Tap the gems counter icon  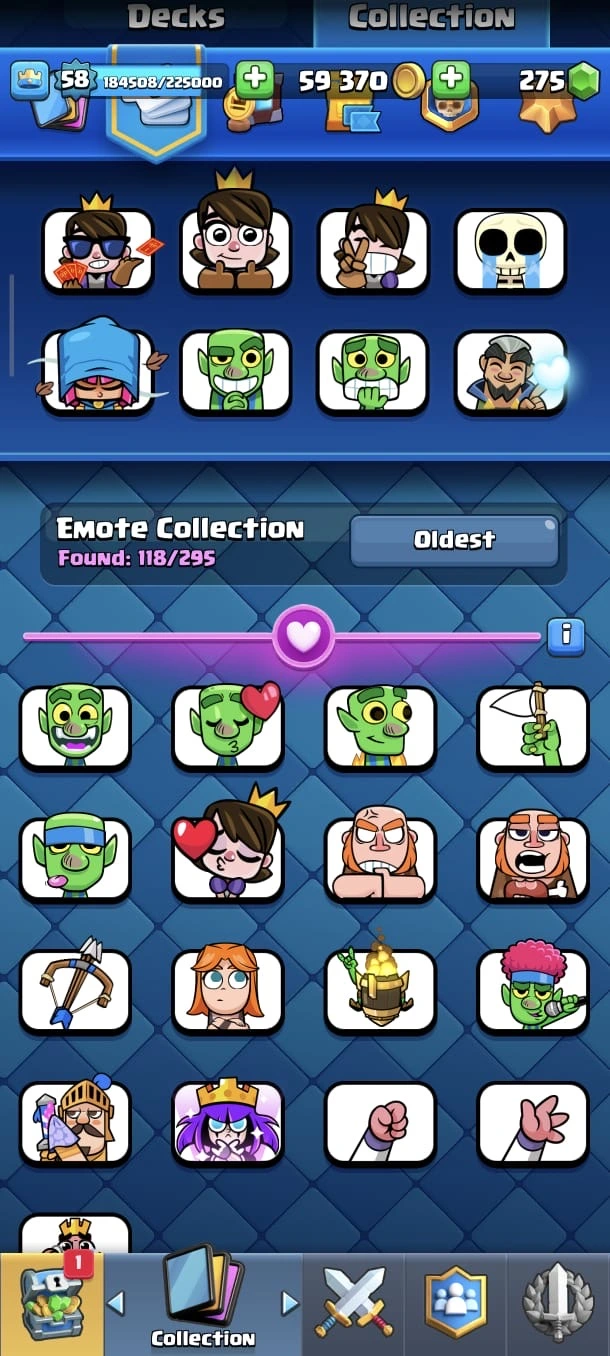coord(583,82)
